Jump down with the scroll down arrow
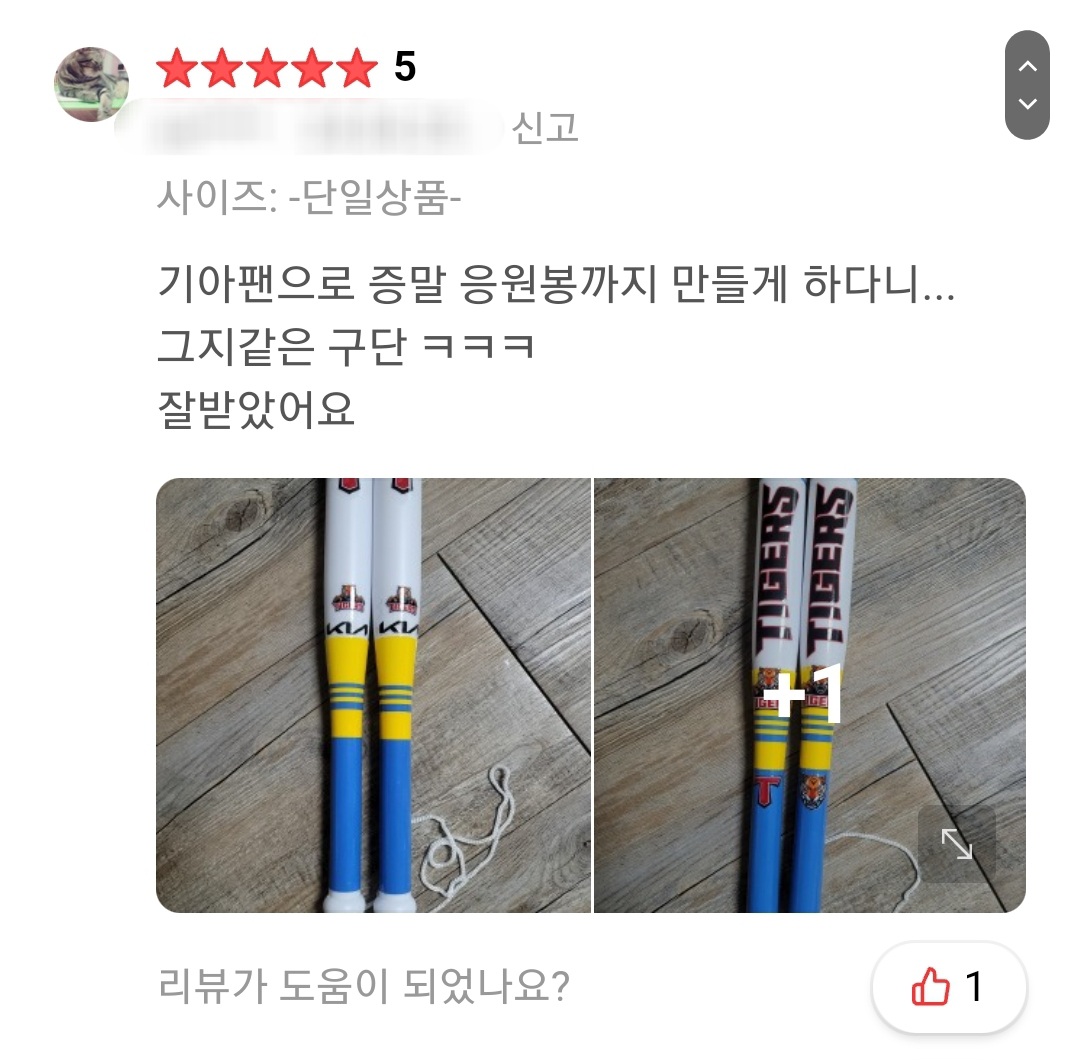 pos(1027,104)
